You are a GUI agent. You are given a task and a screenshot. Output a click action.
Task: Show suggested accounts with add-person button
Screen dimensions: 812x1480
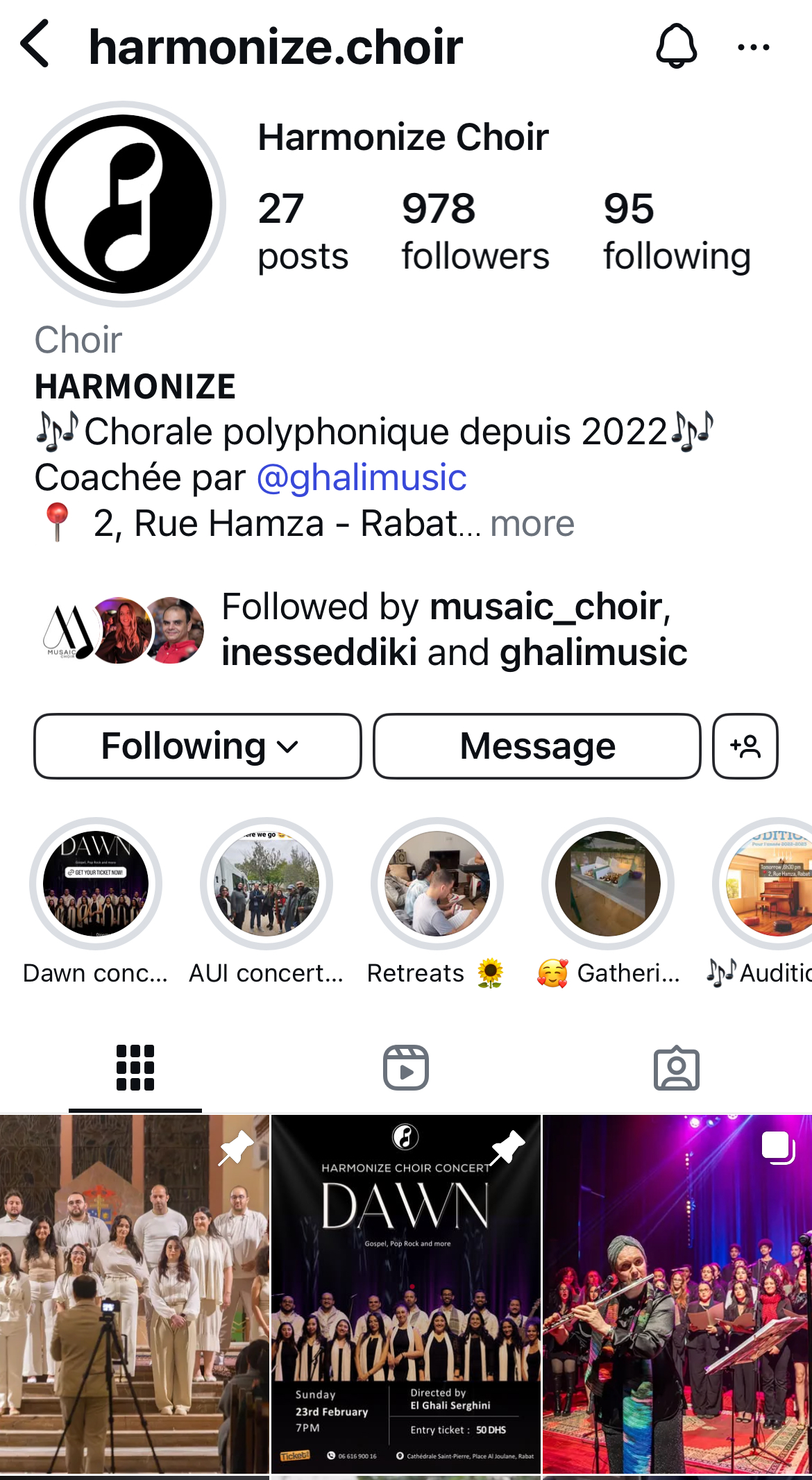pos(745,746)
